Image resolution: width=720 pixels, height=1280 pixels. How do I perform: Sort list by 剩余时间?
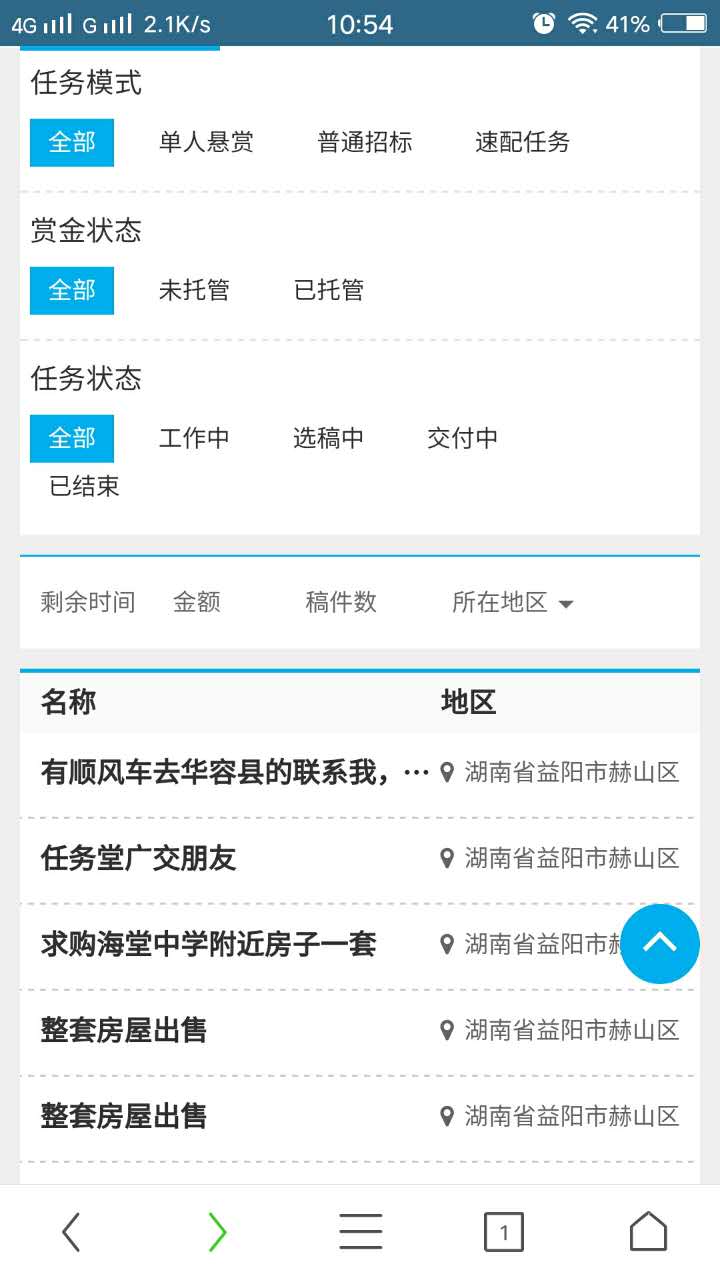click(88, 602)
